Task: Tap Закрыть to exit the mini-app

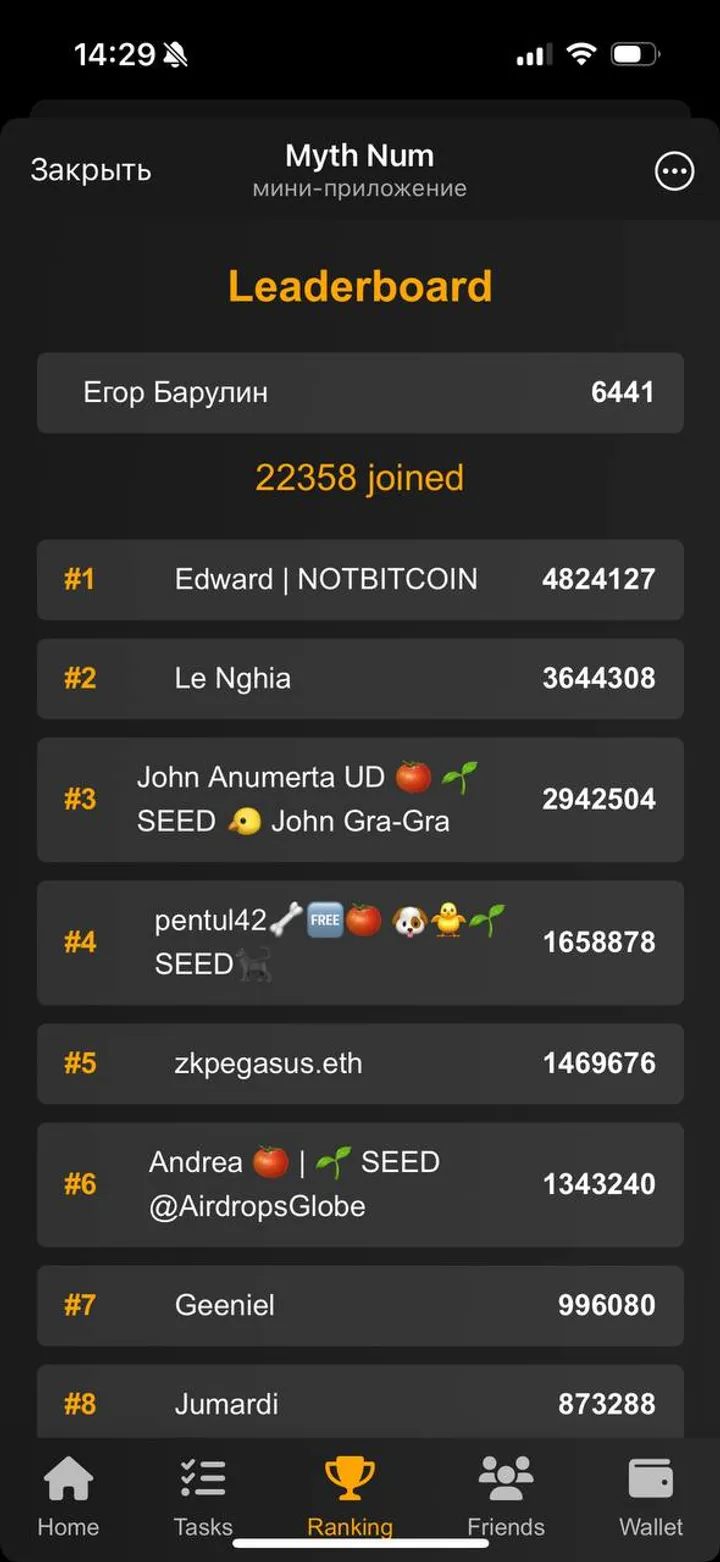Action: pyautogui.click(x=92, y=171)
